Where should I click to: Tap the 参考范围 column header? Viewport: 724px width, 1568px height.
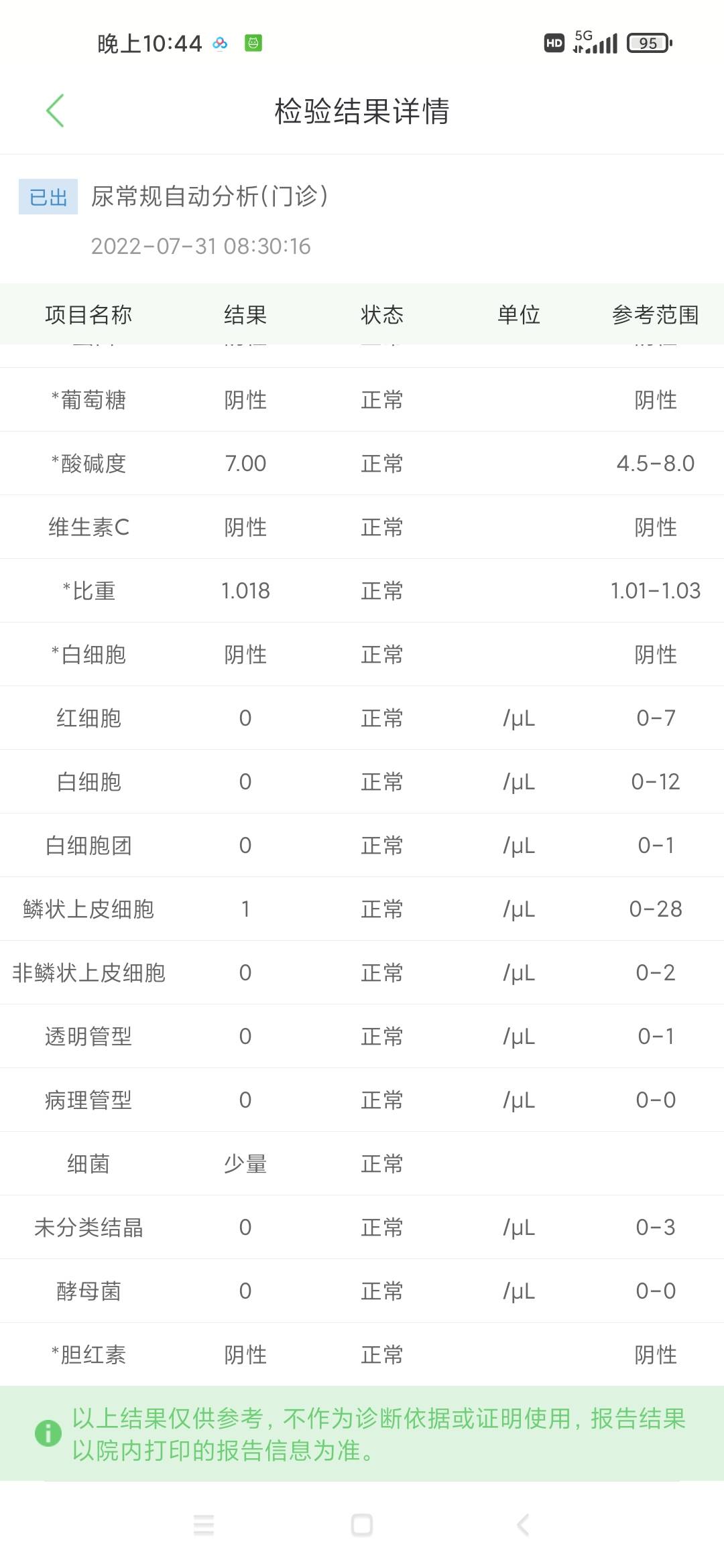[655, 315]
